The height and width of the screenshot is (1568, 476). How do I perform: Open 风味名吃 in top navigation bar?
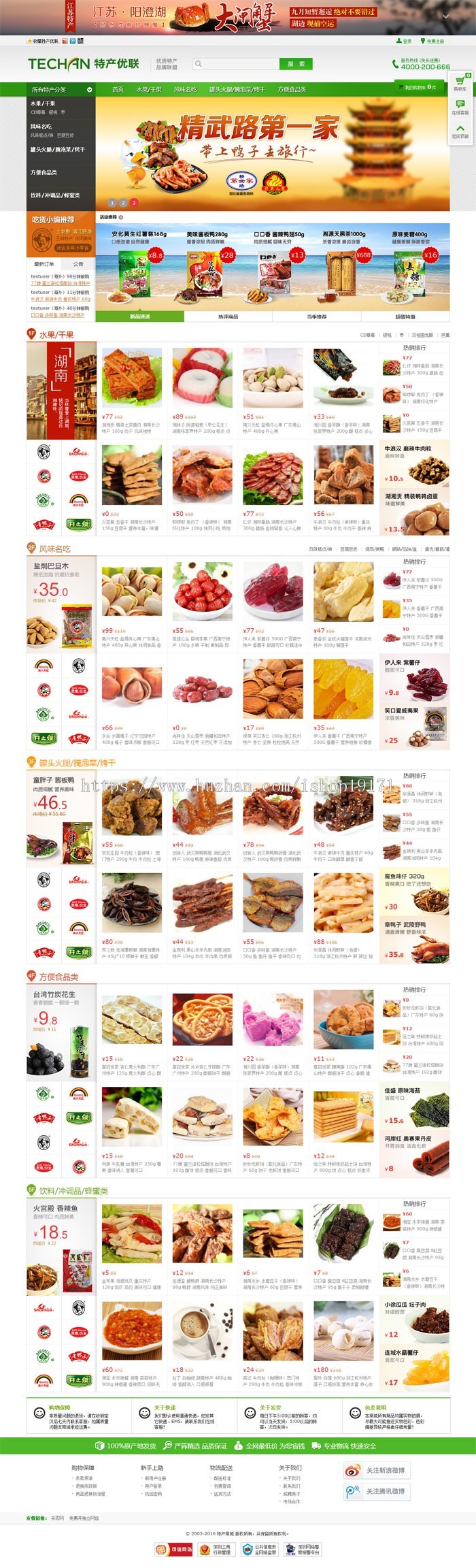point(185,89)
